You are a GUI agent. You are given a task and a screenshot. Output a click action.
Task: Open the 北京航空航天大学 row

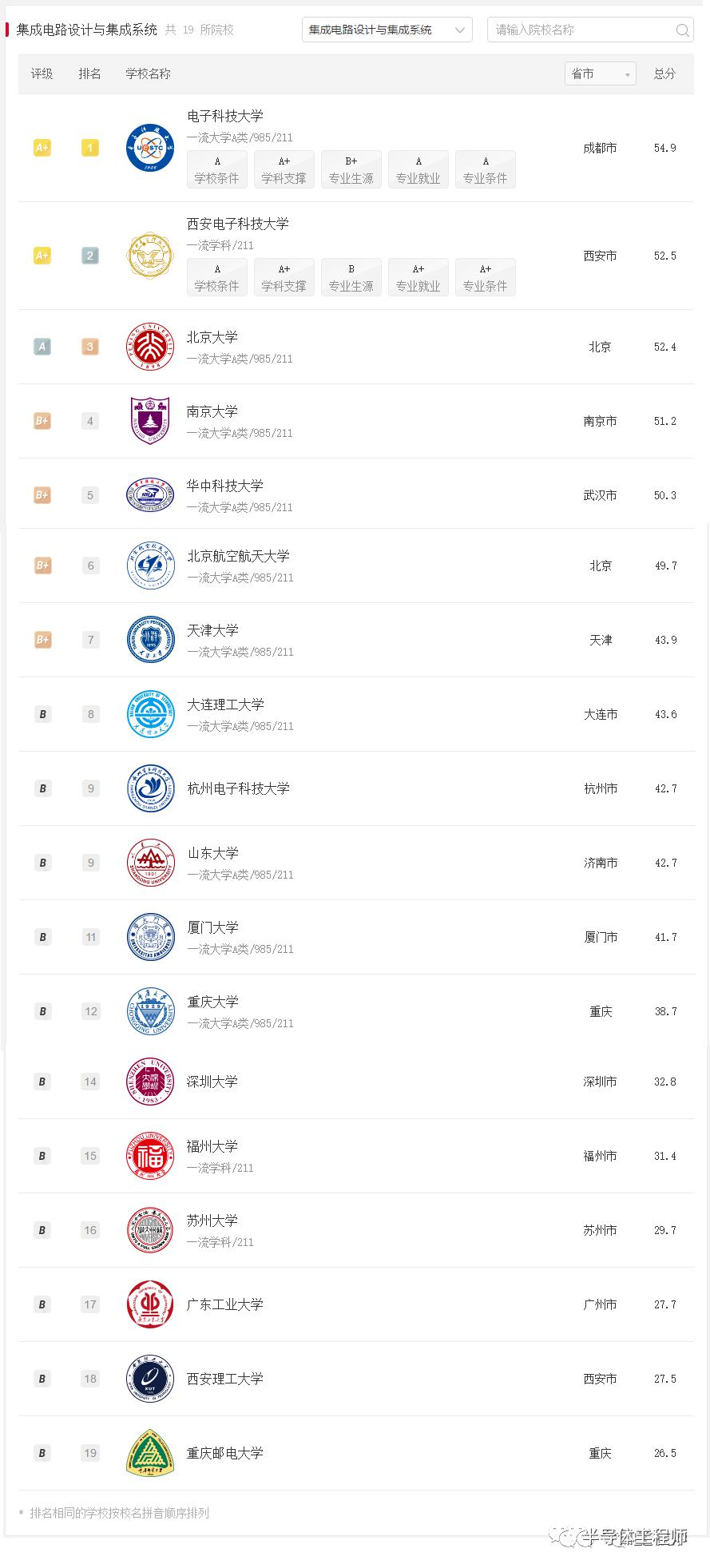coord(356,566)
